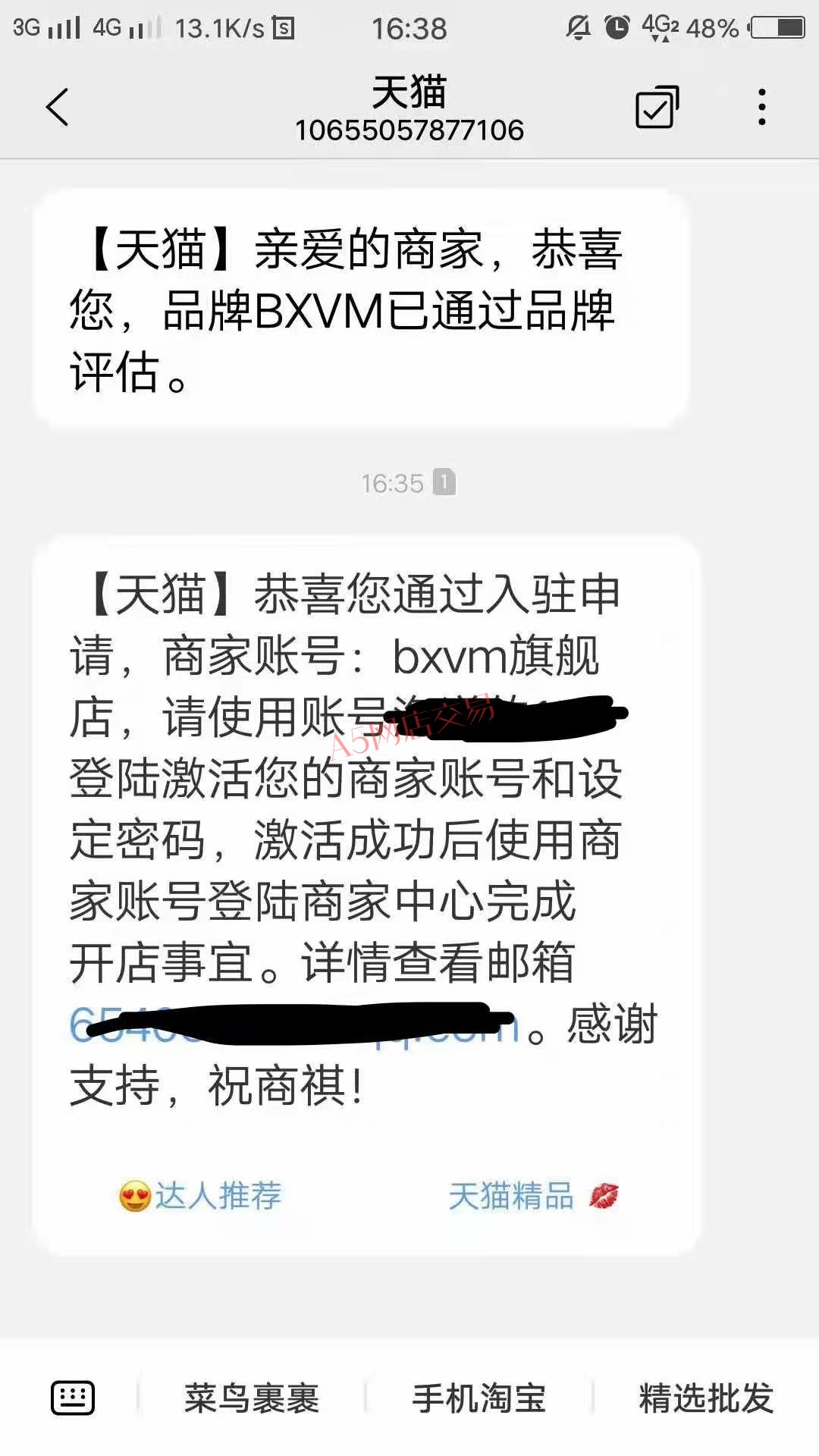Screen dimensions: 819x1456
Task: Tap the blue email address link
Action: coord(294,1025)
